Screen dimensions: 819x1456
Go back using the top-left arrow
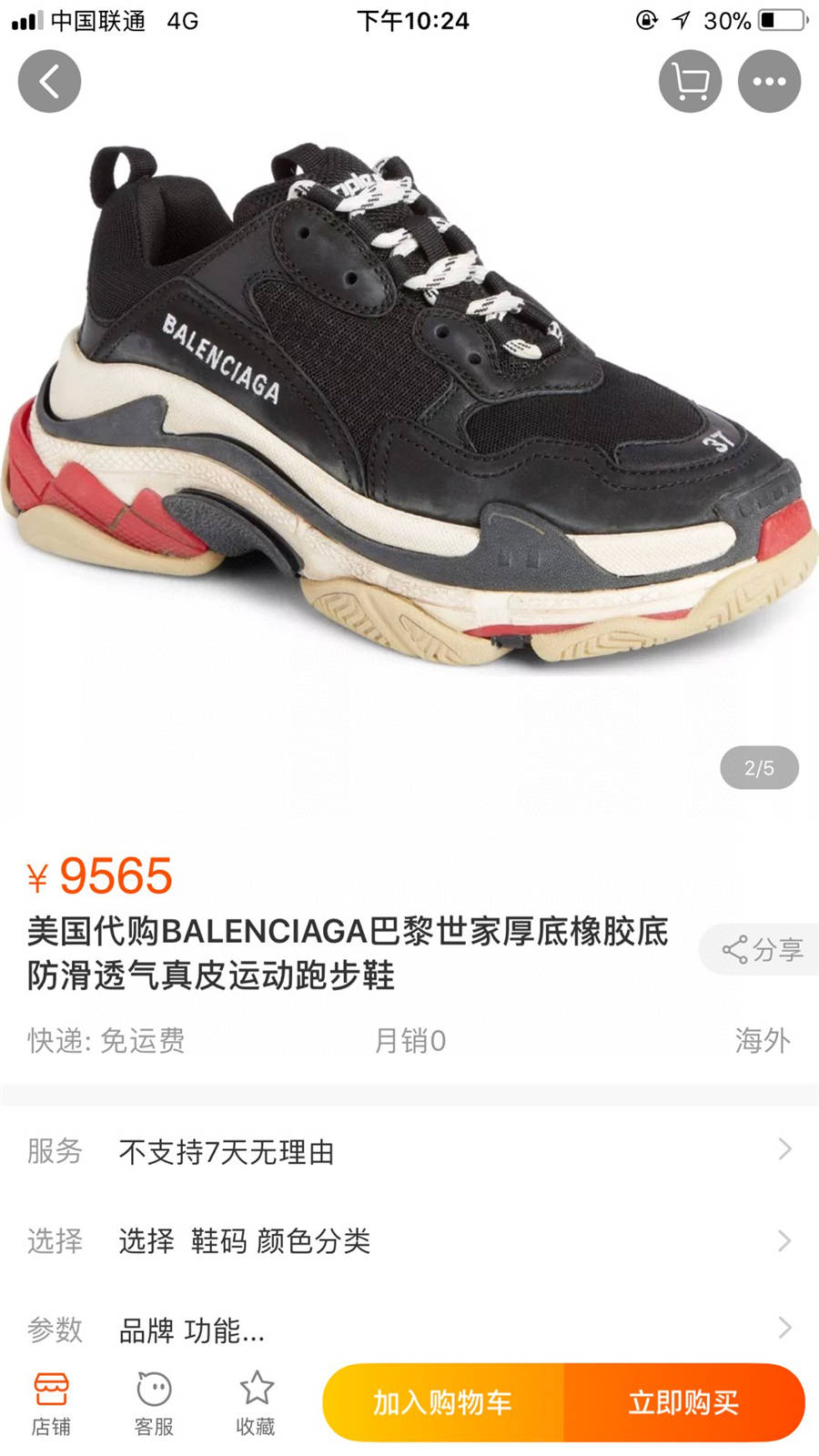(49, 81)
